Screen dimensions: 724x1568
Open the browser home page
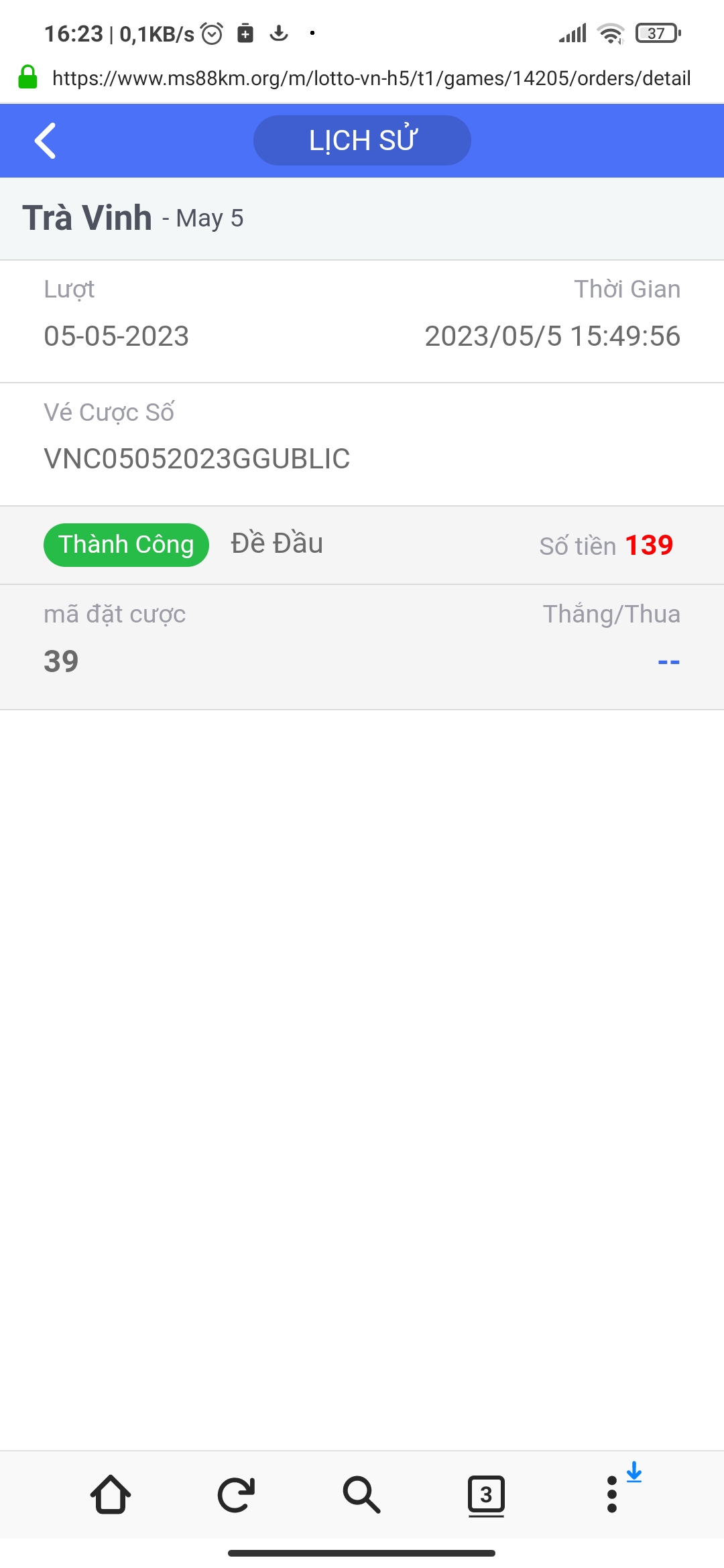(x=111, y=1494)
